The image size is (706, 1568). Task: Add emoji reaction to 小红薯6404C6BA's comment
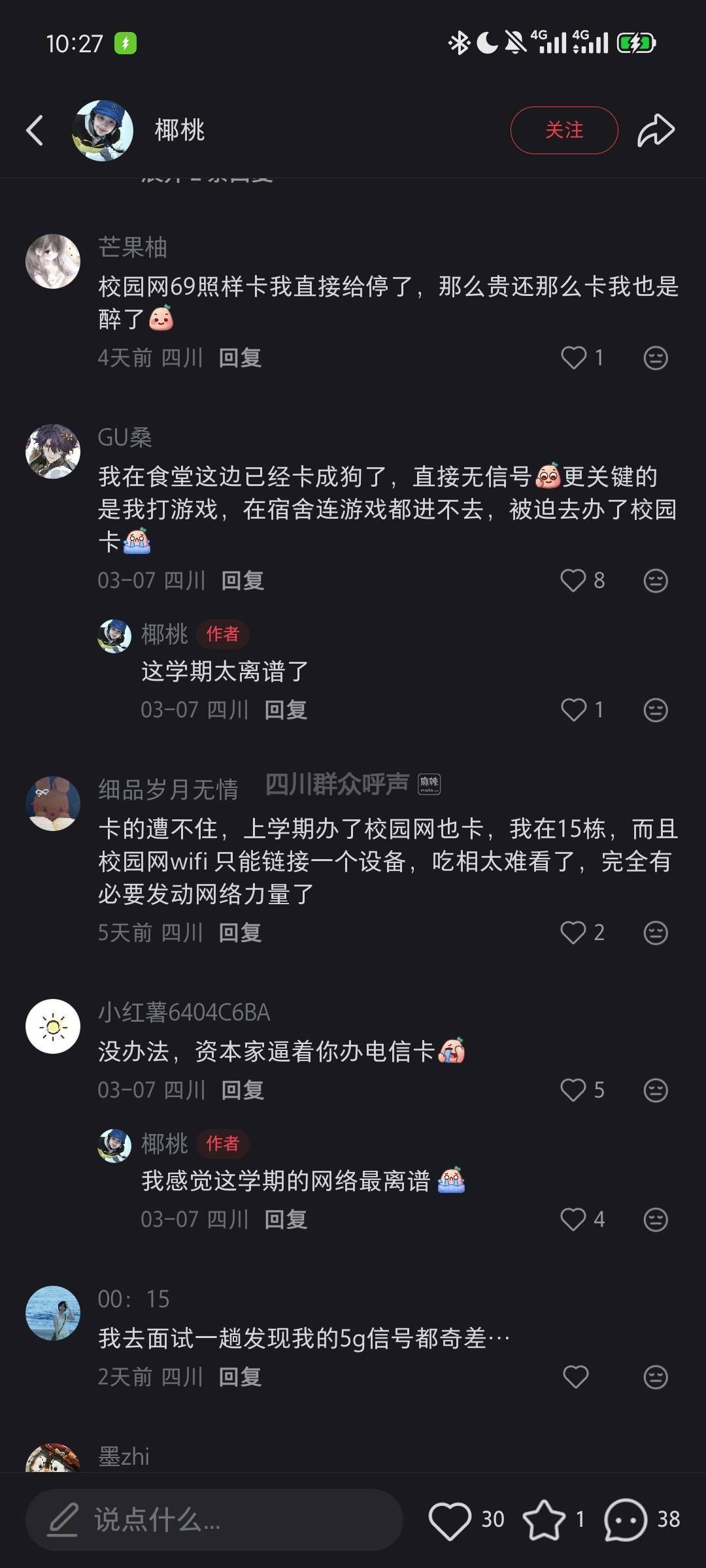(656, 1090)
